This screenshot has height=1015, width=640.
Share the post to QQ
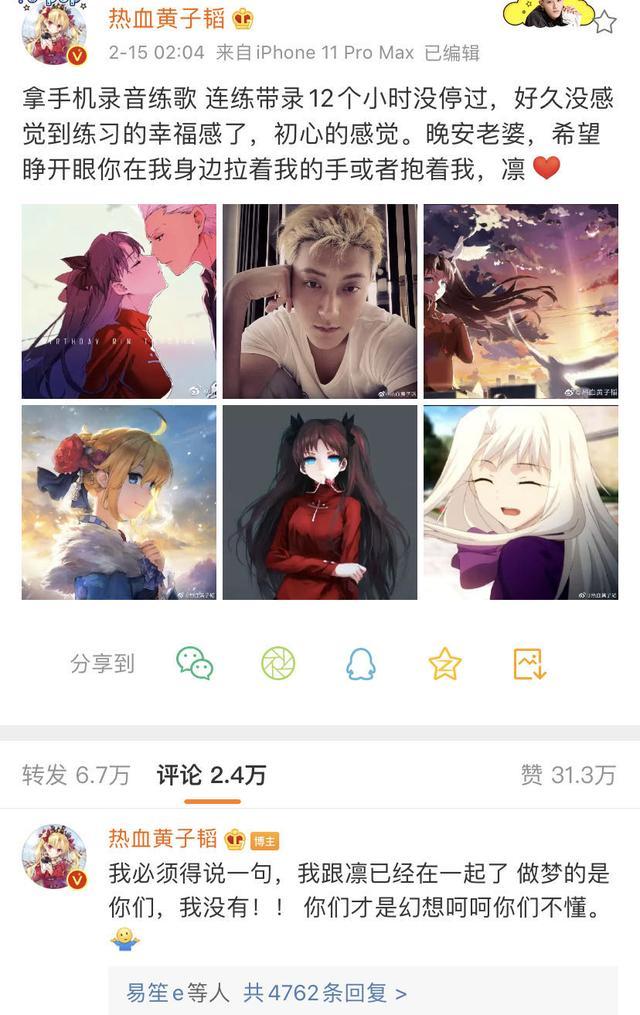coord(361,663)
